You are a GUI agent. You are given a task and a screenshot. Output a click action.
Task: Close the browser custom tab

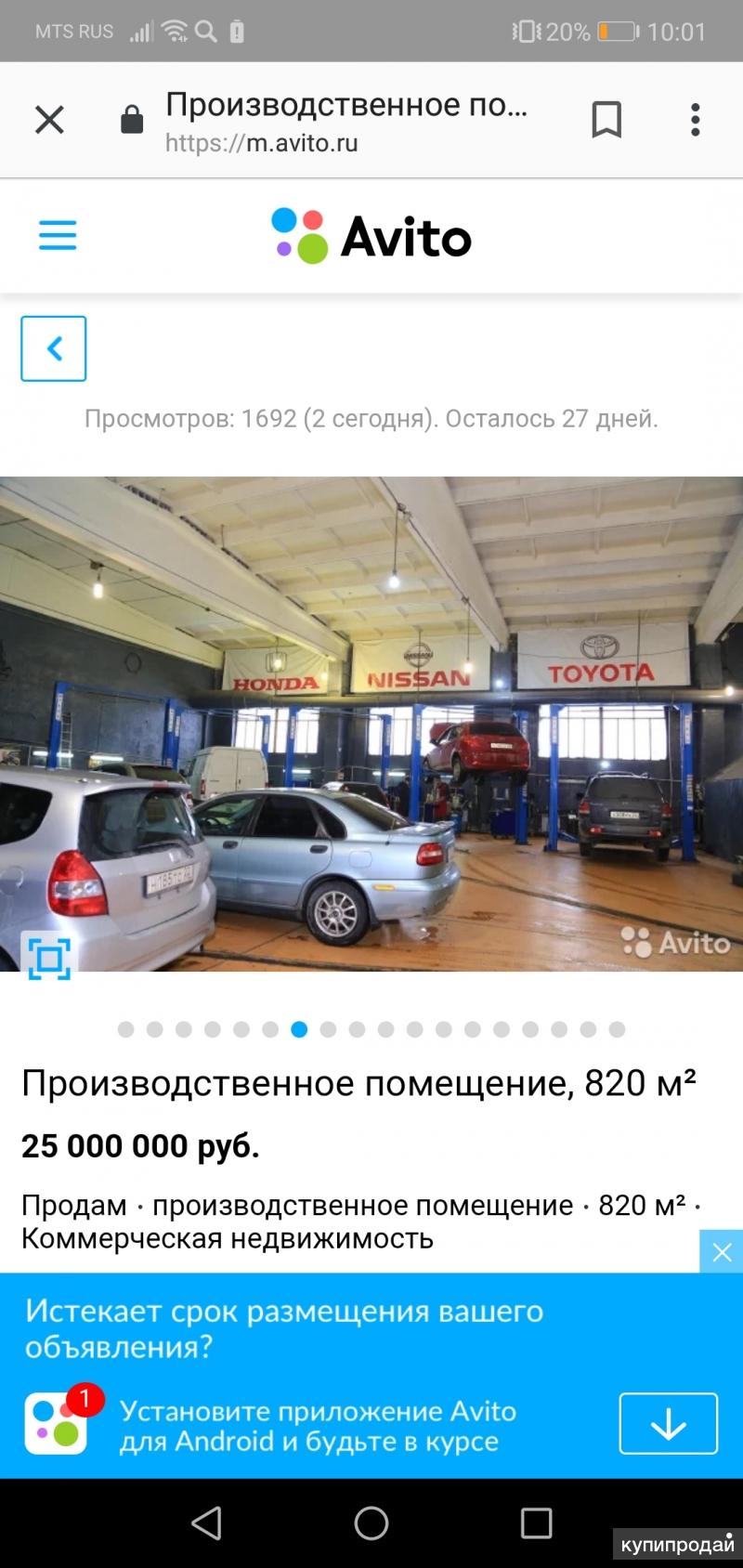49,120
